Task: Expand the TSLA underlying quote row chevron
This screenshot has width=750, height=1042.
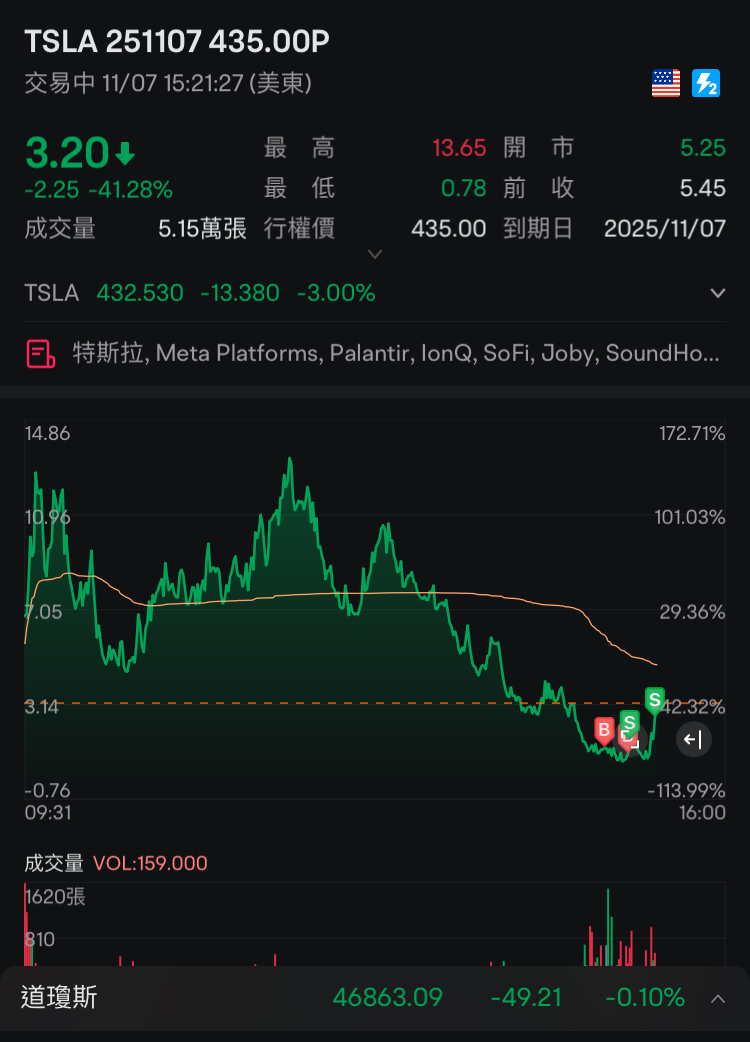Action: click(x=718, y=293)
